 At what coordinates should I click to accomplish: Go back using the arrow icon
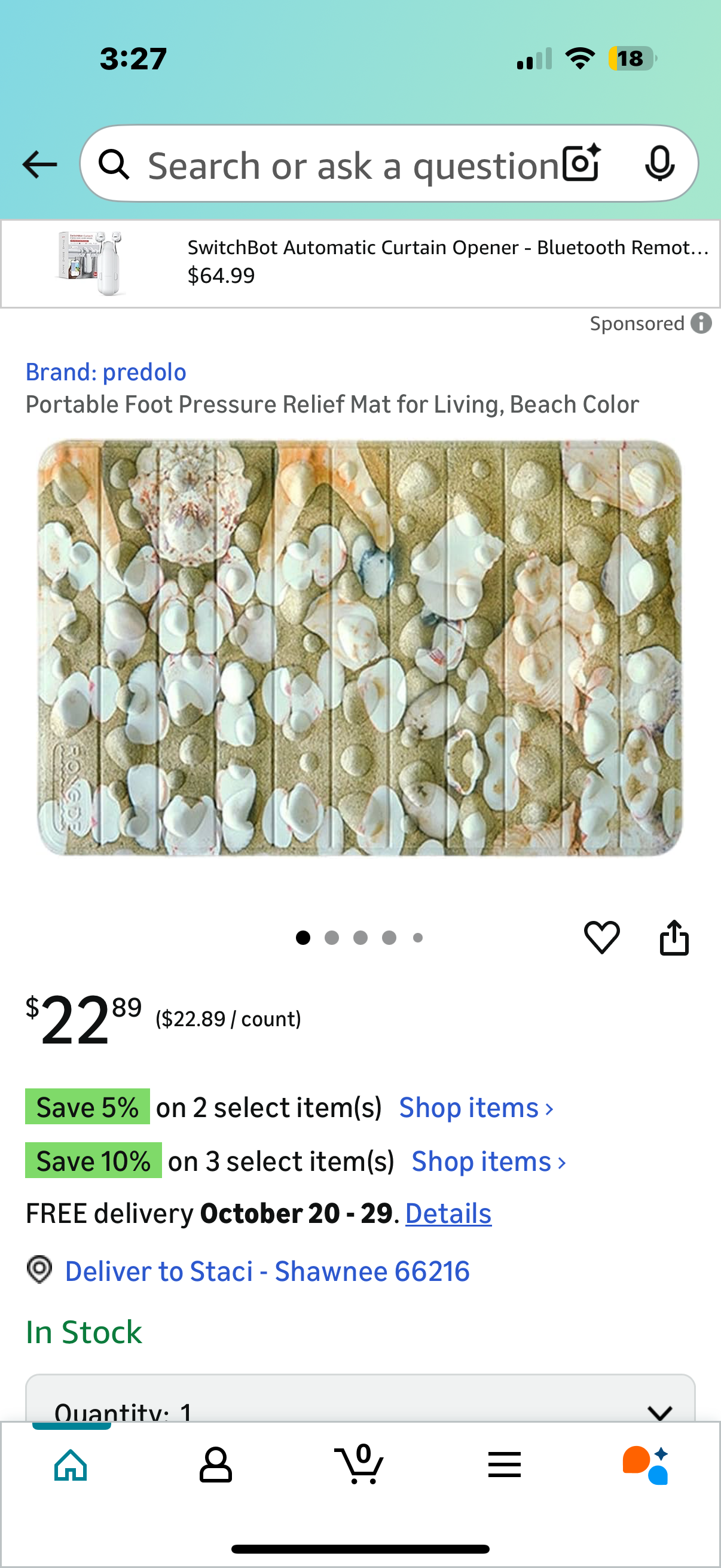coord(39,164)
